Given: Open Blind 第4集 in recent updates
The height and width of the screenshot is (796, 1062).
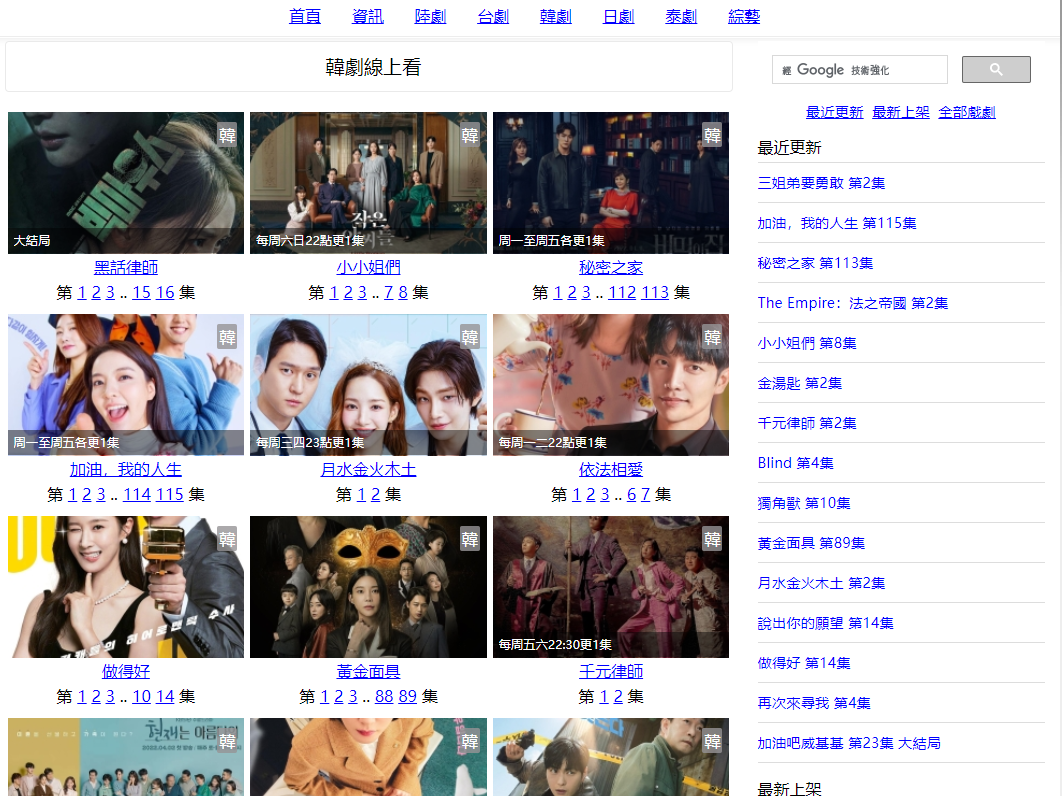Looking at the screenshot, I should [795, 463].
